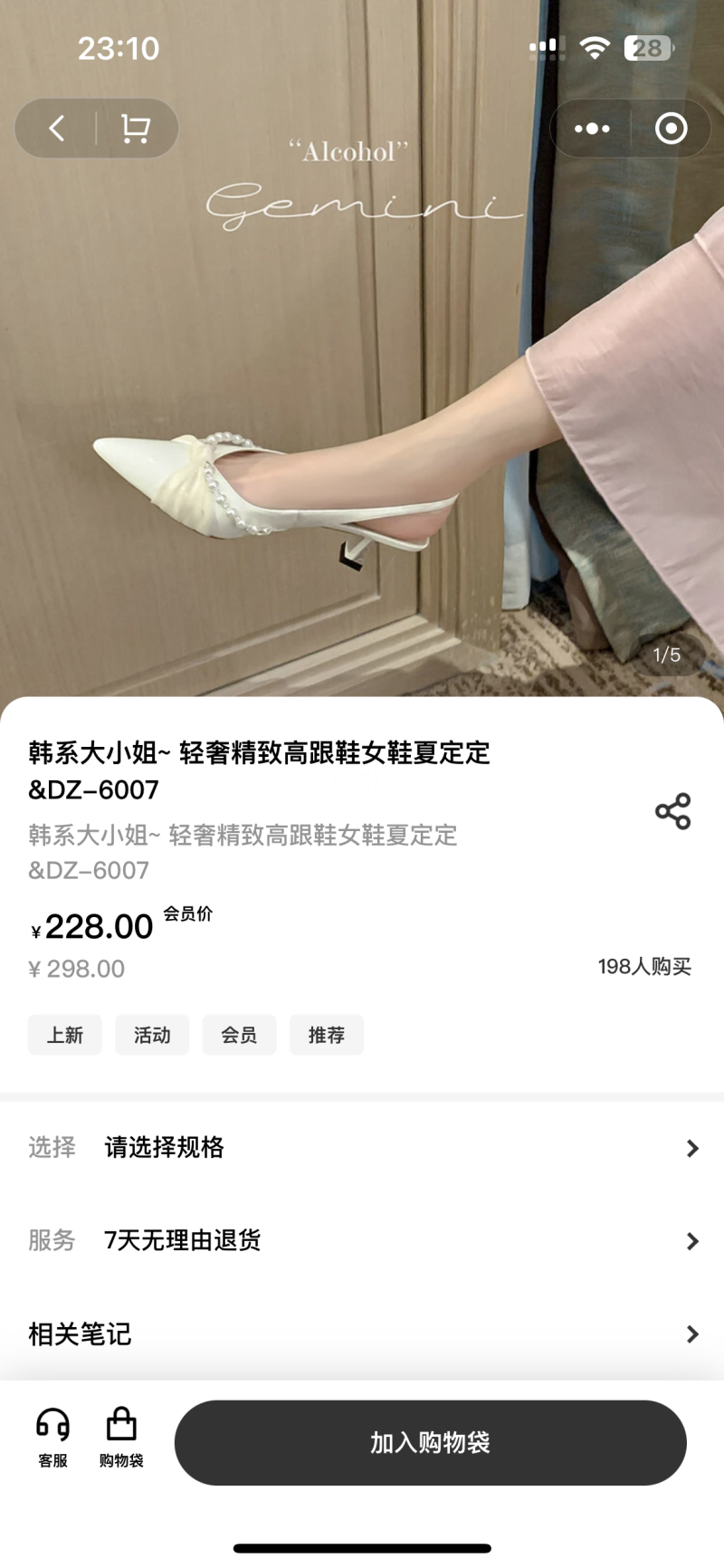Screen dimensions: 724x1568
Task: Open the mini program more options menu
Action: [592, 129]
